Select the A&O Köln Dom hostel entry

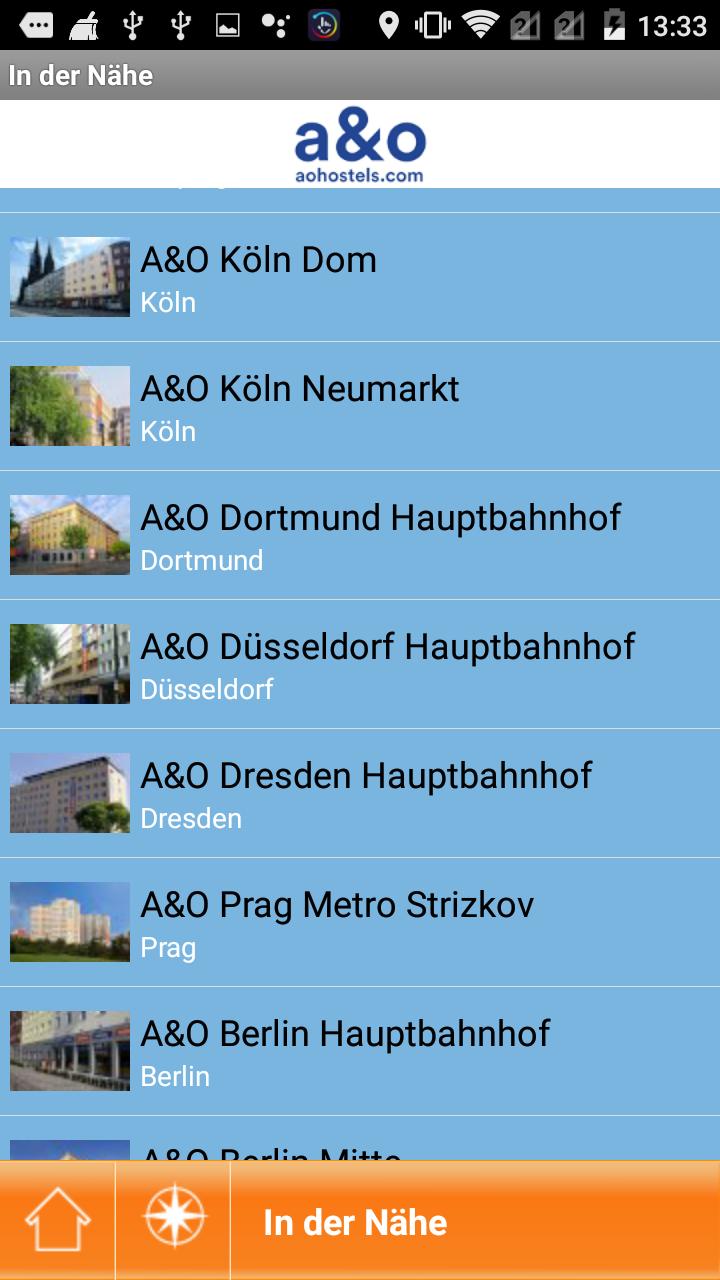click(360, 277)
